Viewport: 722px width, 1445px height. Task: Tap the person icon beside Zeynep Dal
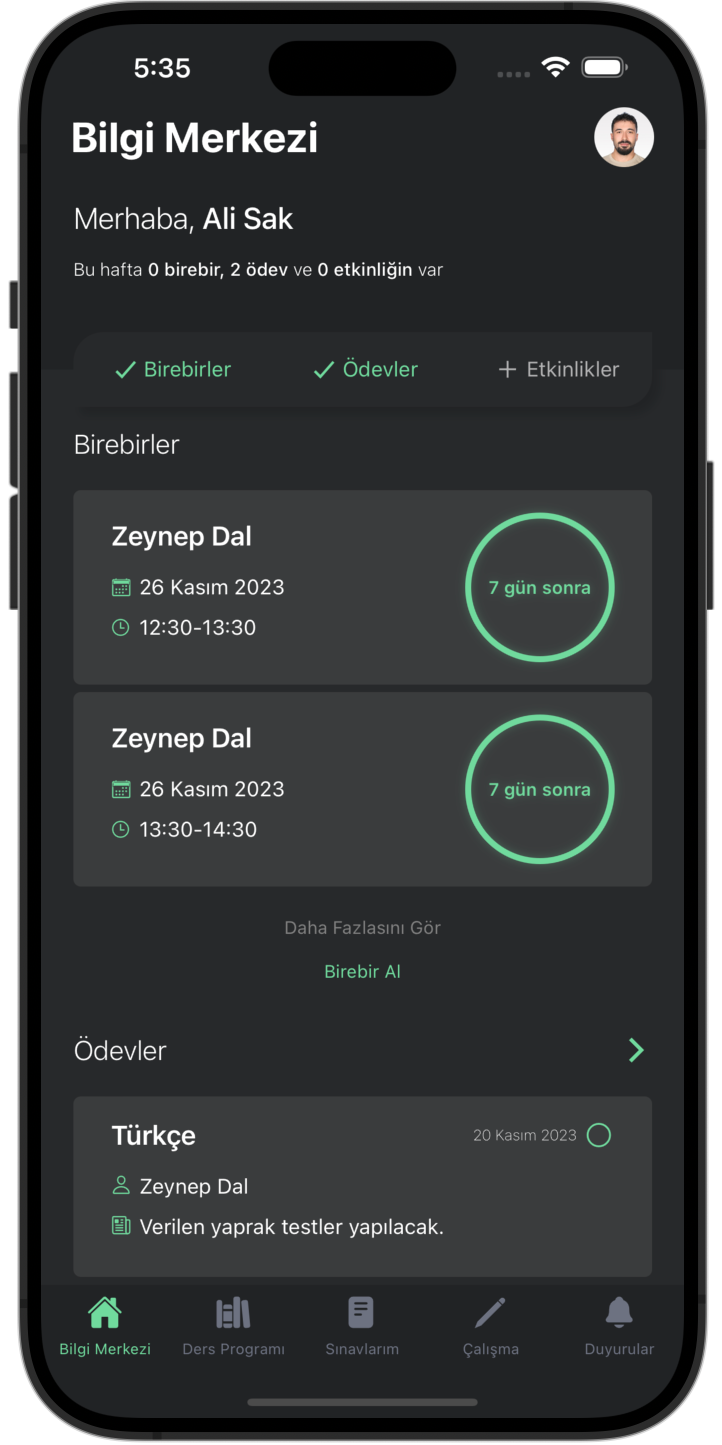coord(121,1185)
